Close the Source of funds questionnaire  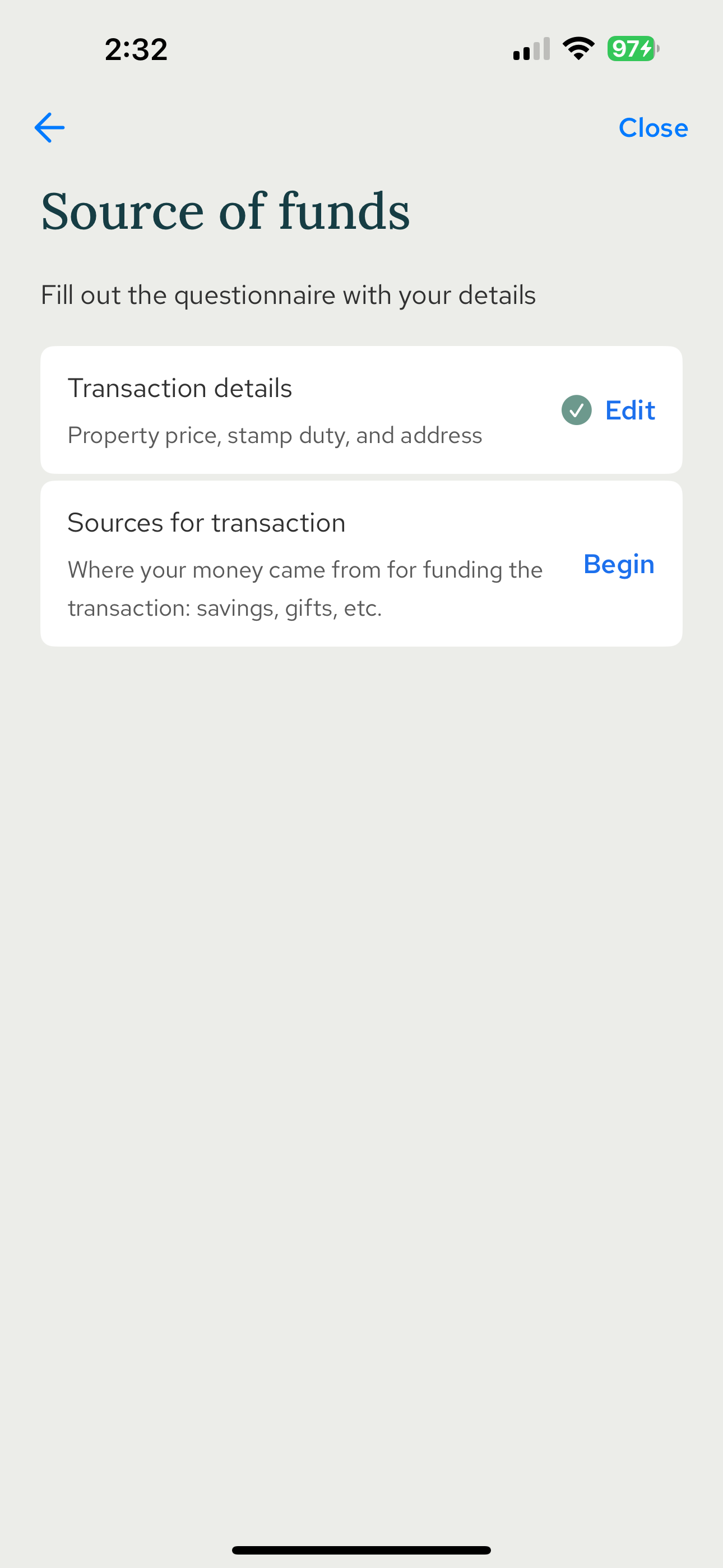coord(652,128)
